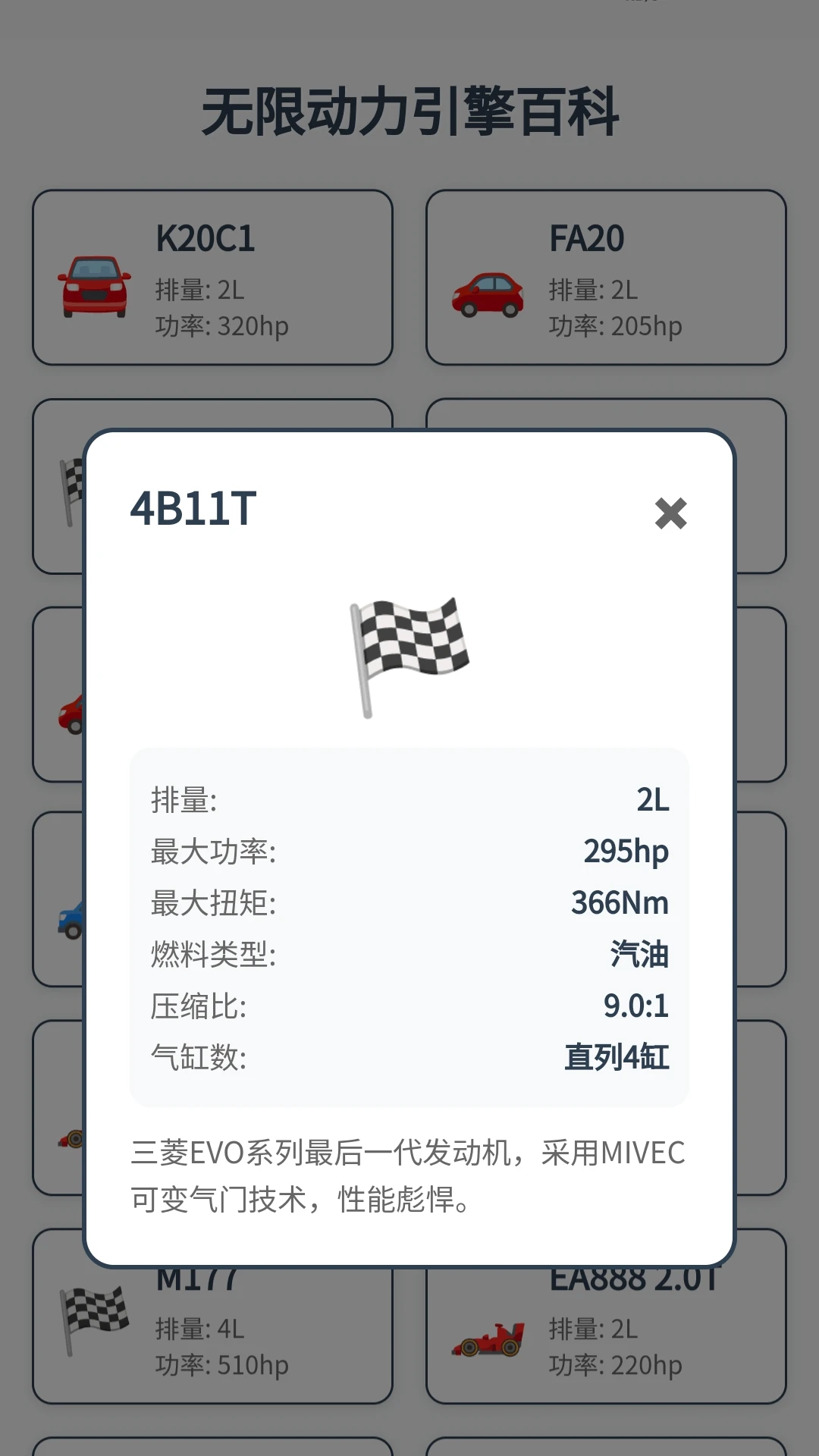Tap the 功率: 510hp label under M177
The width and height of the screenshot is (819, 1456).
tap(218, 1365)
